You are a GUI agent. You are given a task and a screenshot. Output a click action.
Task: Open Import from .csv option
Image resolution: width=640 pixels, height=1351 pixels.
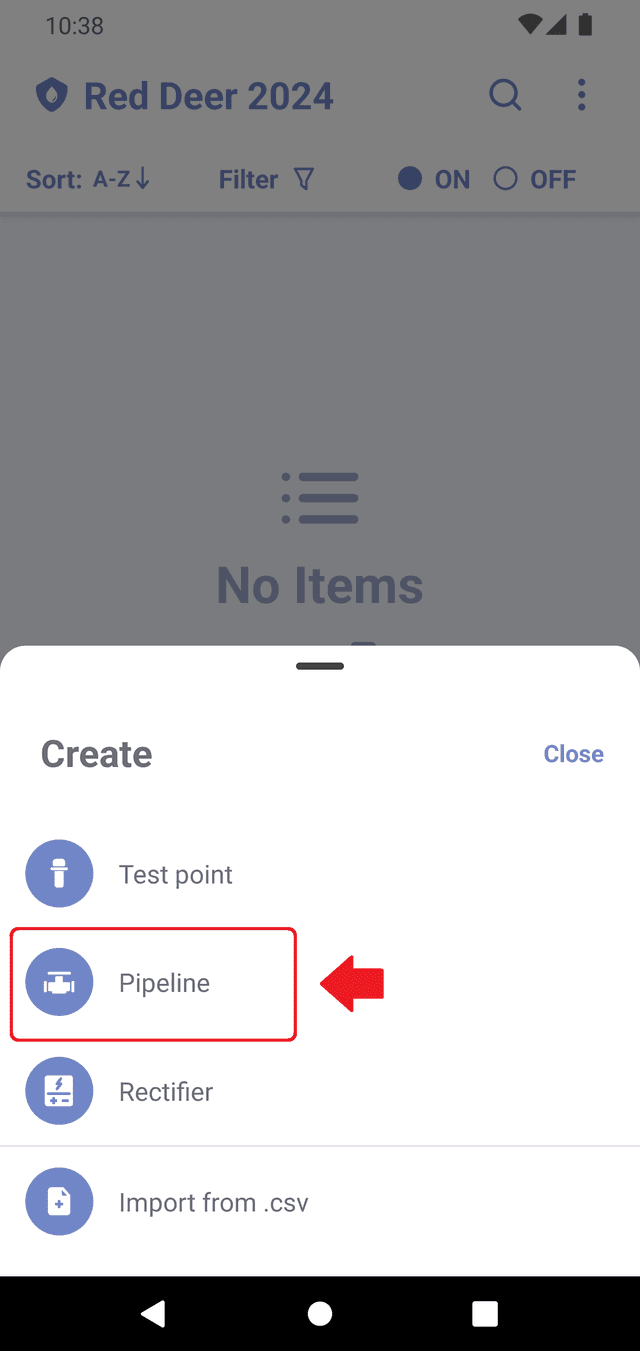213,1202
